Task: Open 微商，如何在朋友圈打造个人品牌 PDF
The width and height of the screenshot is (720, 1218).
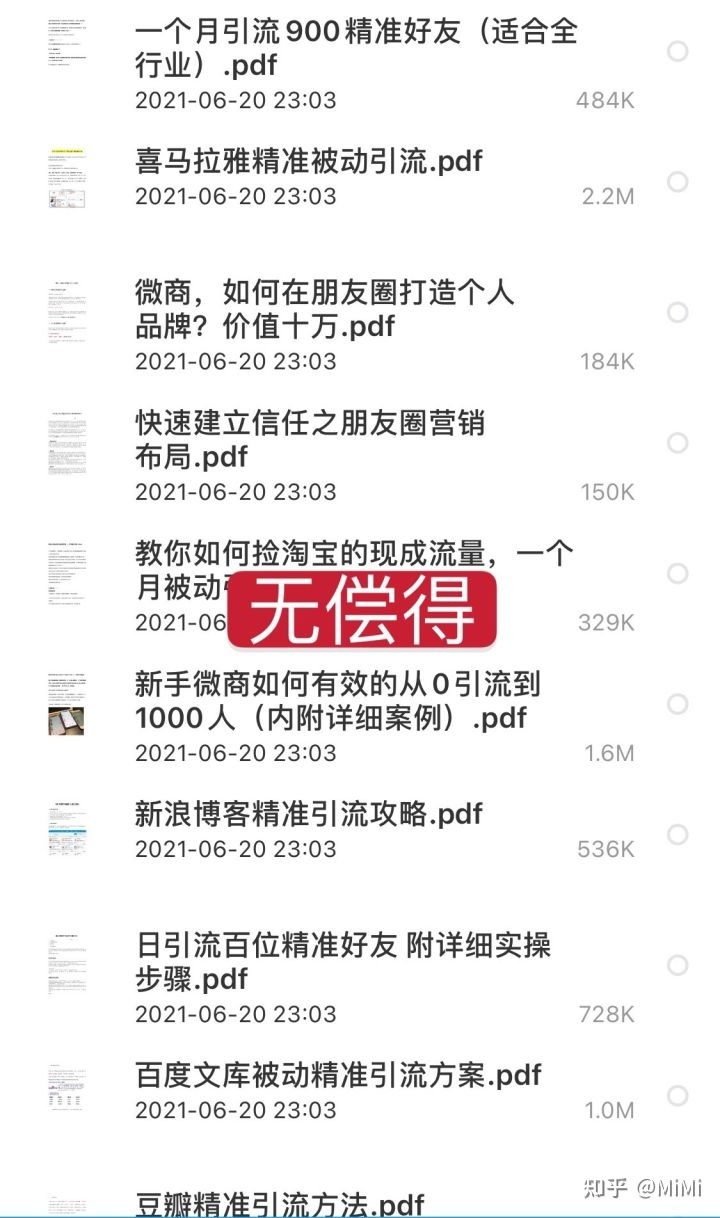Action: pos(325,309)
